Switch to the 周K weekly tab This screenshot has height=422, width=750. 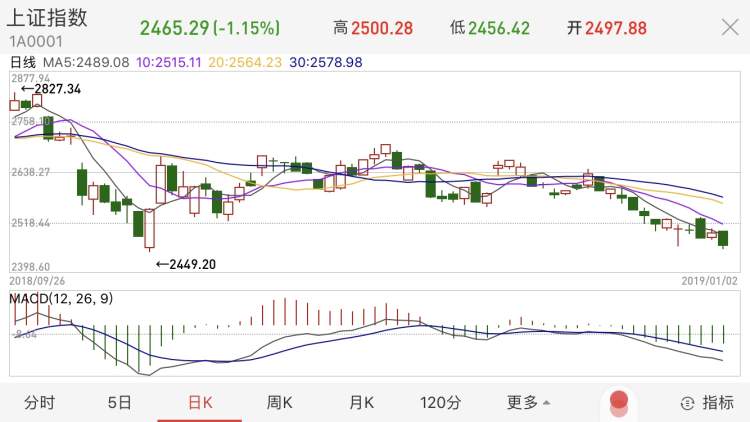point(279,403)
